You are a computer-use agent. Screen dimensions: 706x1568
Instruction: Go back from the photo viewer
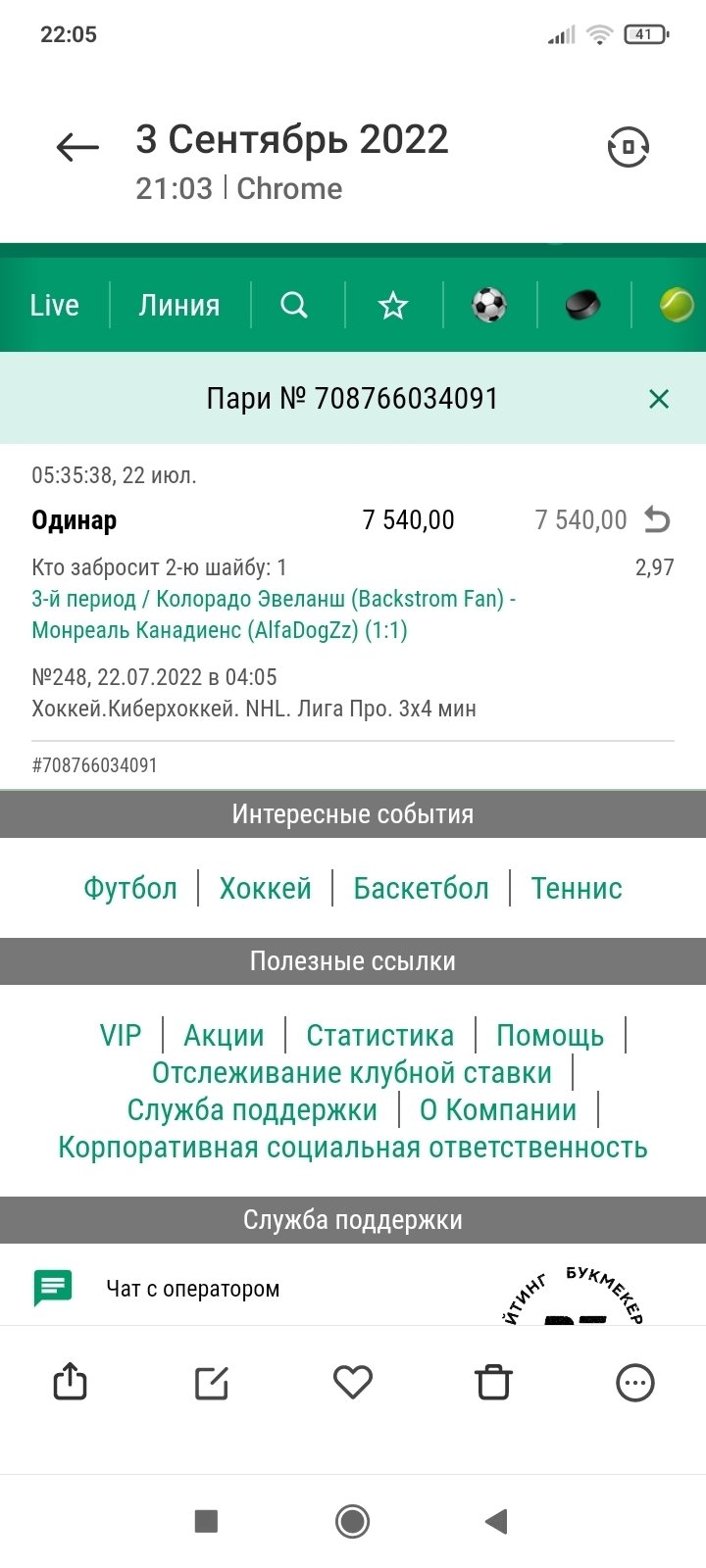77,148
